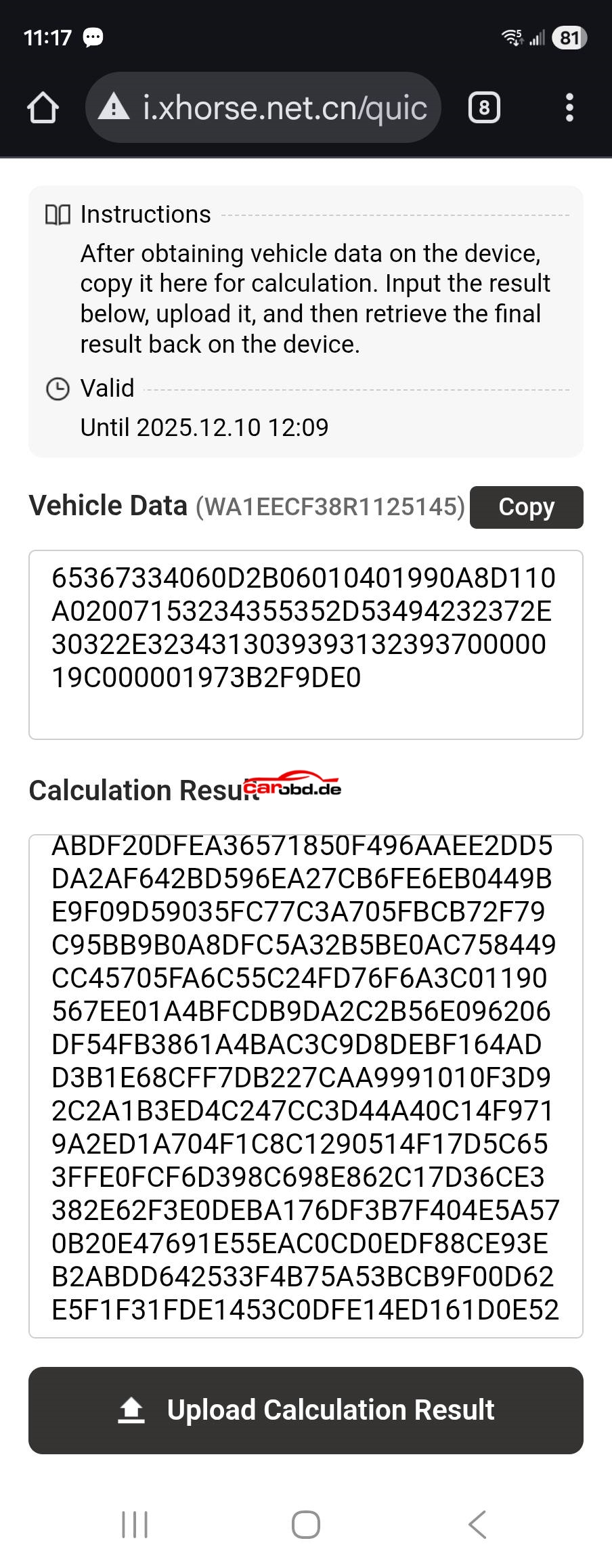Open the tab switcher showing 8 tabs

(484, 108)
